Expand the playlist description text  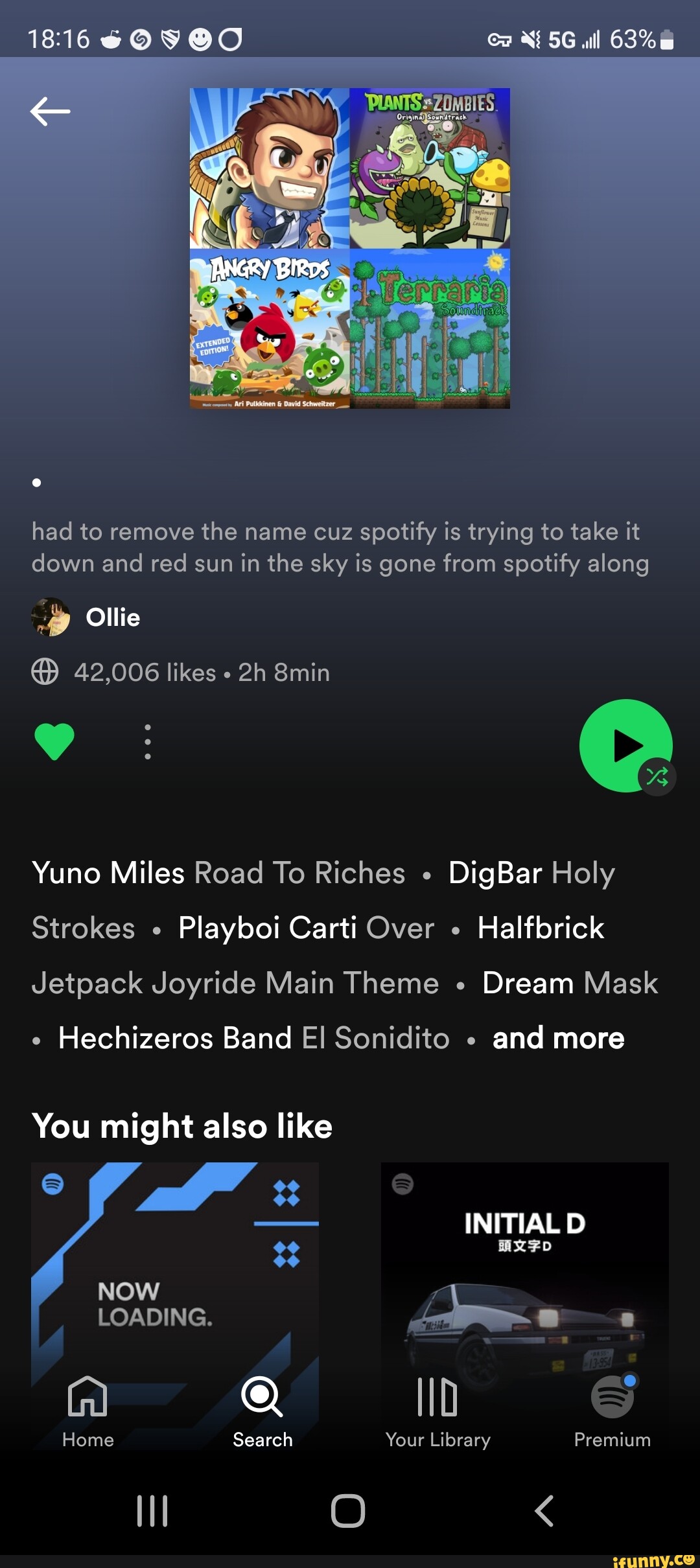[x=340, y=548]
